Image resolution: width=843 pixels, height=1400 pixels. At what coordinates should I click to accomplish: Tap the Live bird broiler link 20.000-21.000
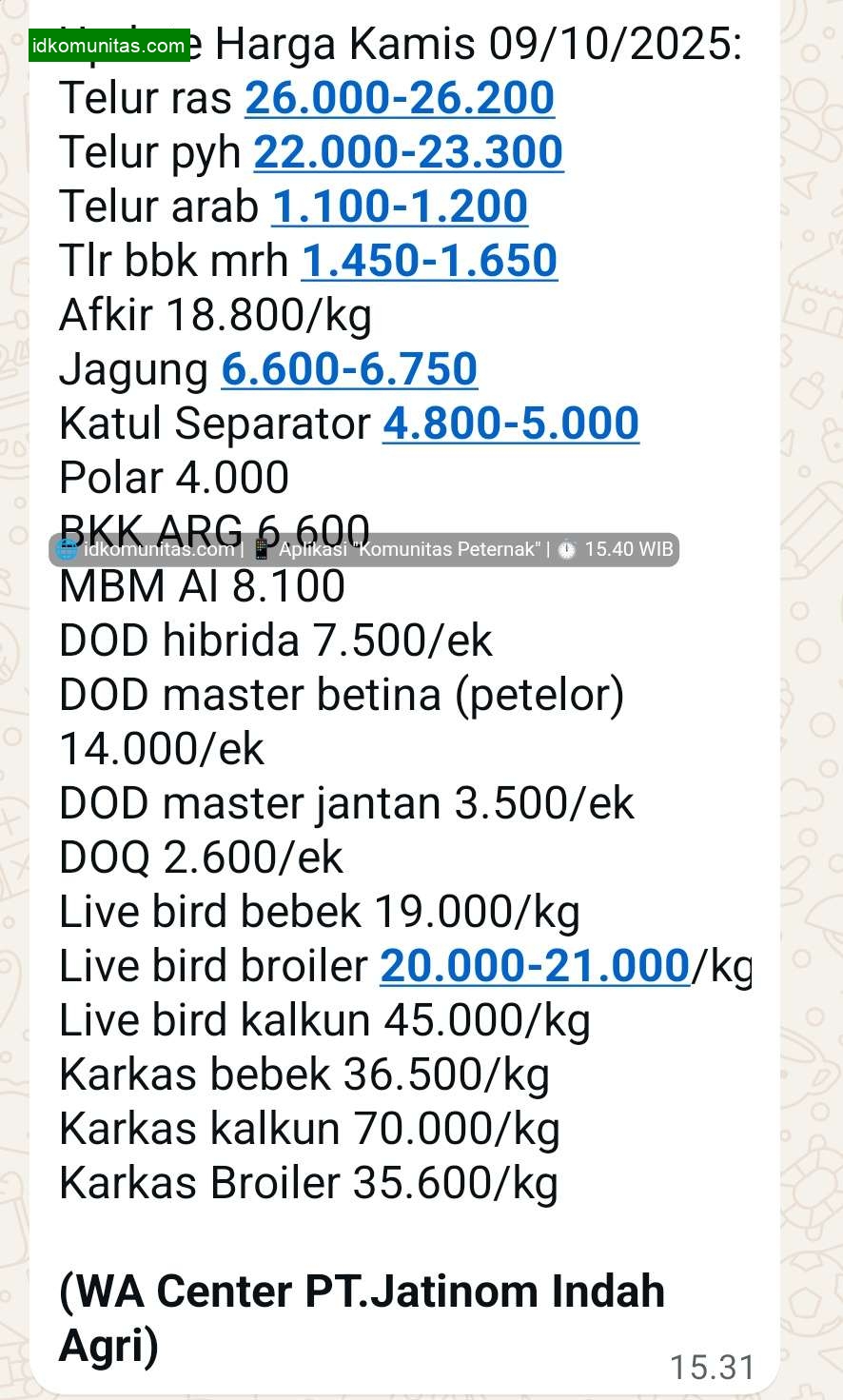535,966
